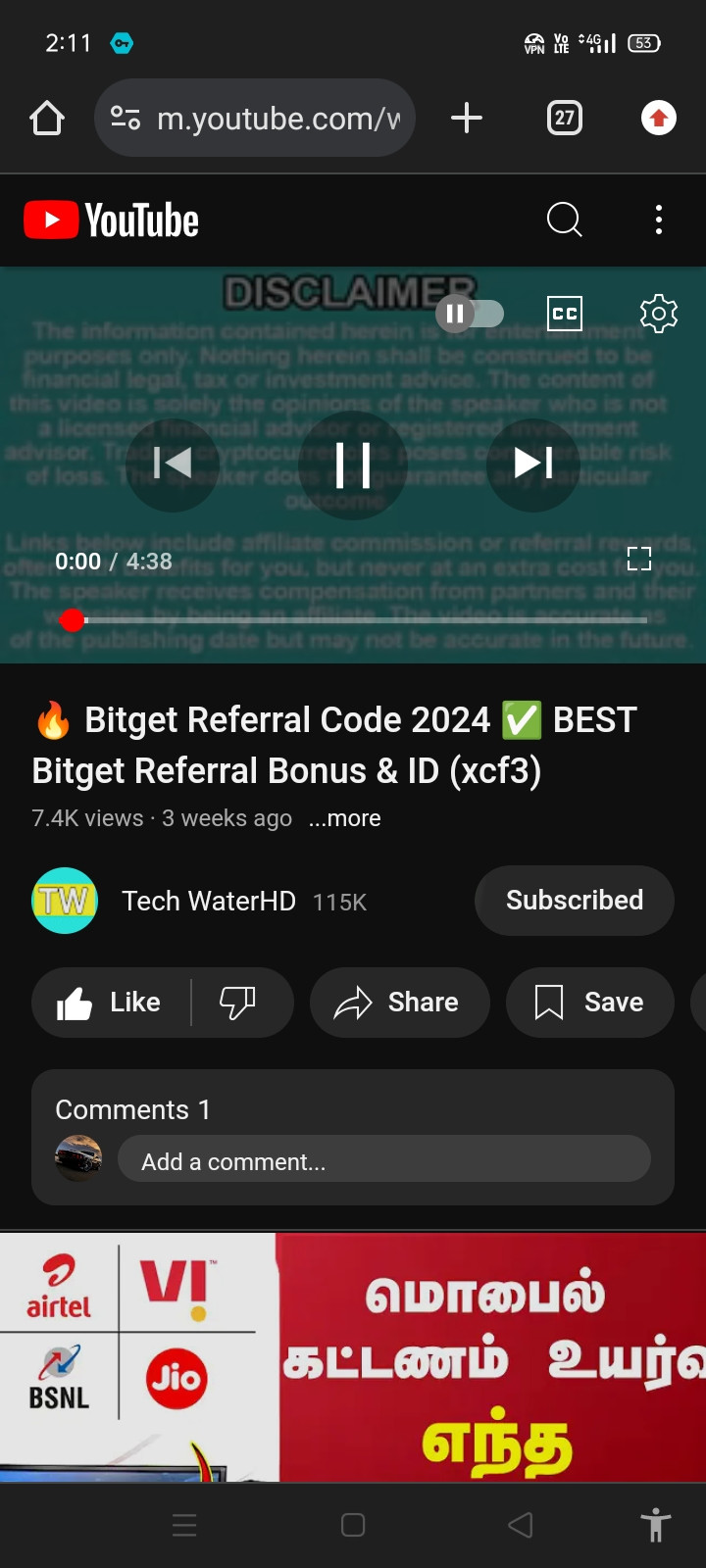706x1568 pixels.
Task: Pause the video
Action: coord(353,465)
